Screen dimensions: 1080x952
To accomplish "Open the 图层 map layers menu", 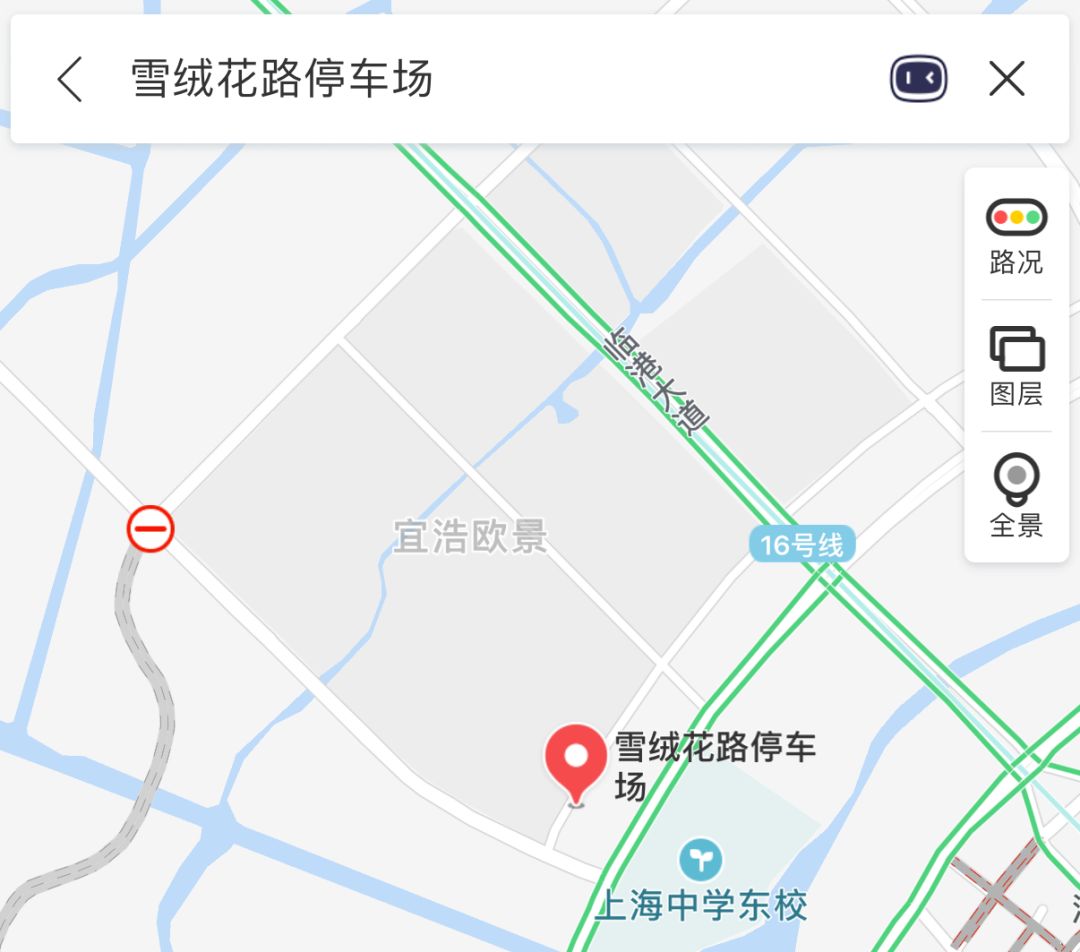I will point(1016,366).
